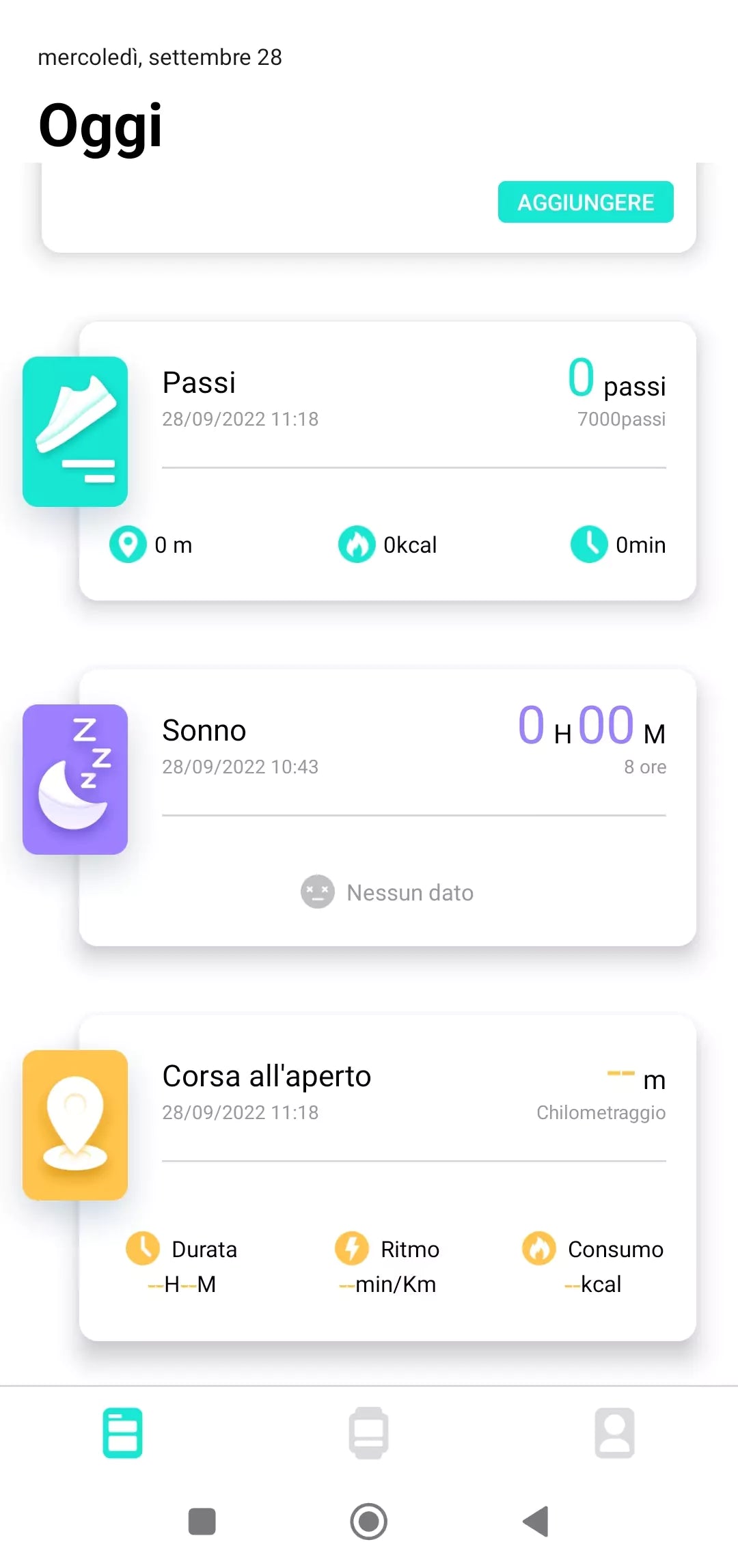This screenshot has width=738, height=1568.
Task: Tap the clock icon next to 0min
Action: pos(588,545)
